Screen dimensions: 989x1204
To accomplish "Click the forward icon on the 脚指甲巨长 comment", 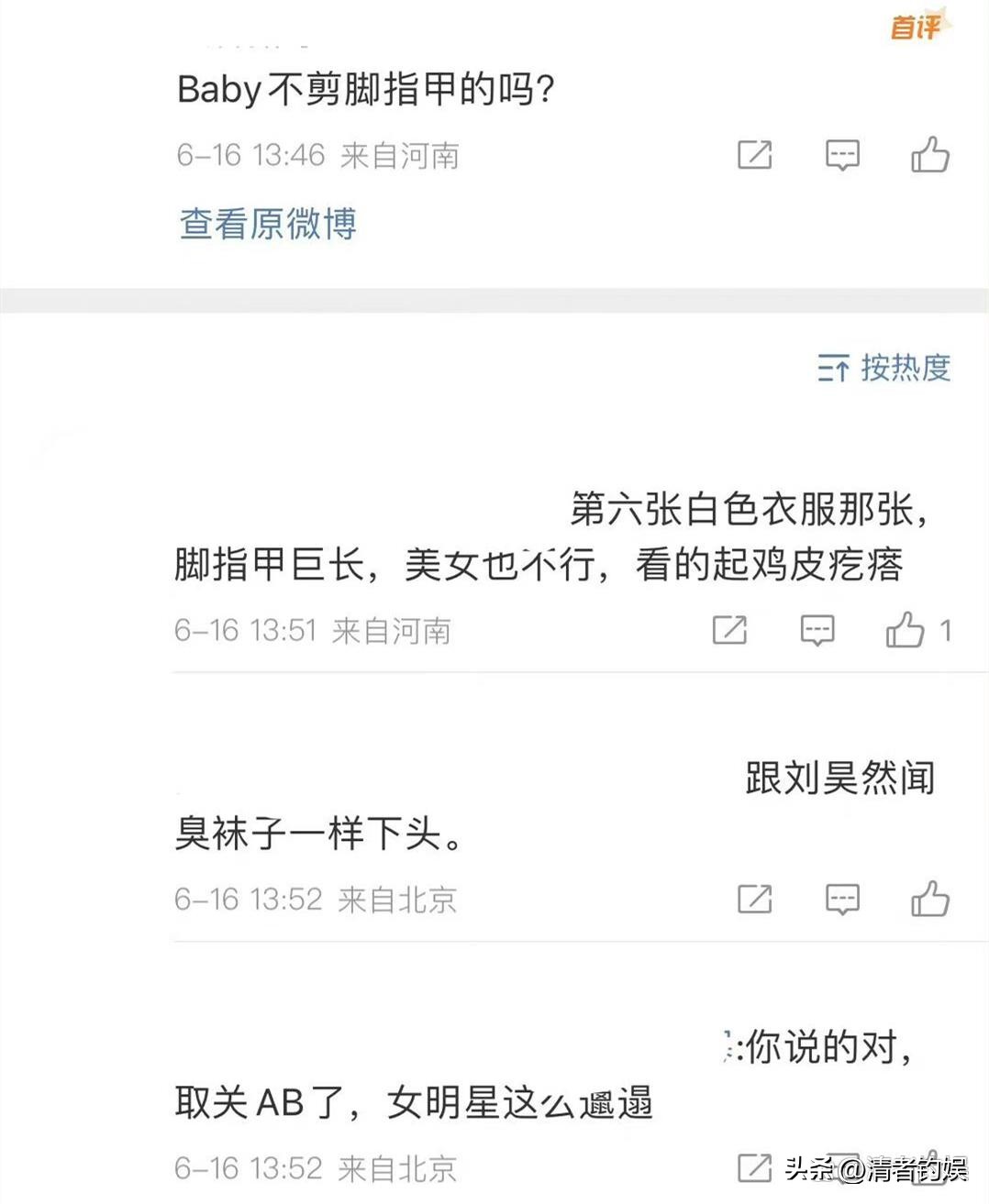I will [x=729, y=630].
